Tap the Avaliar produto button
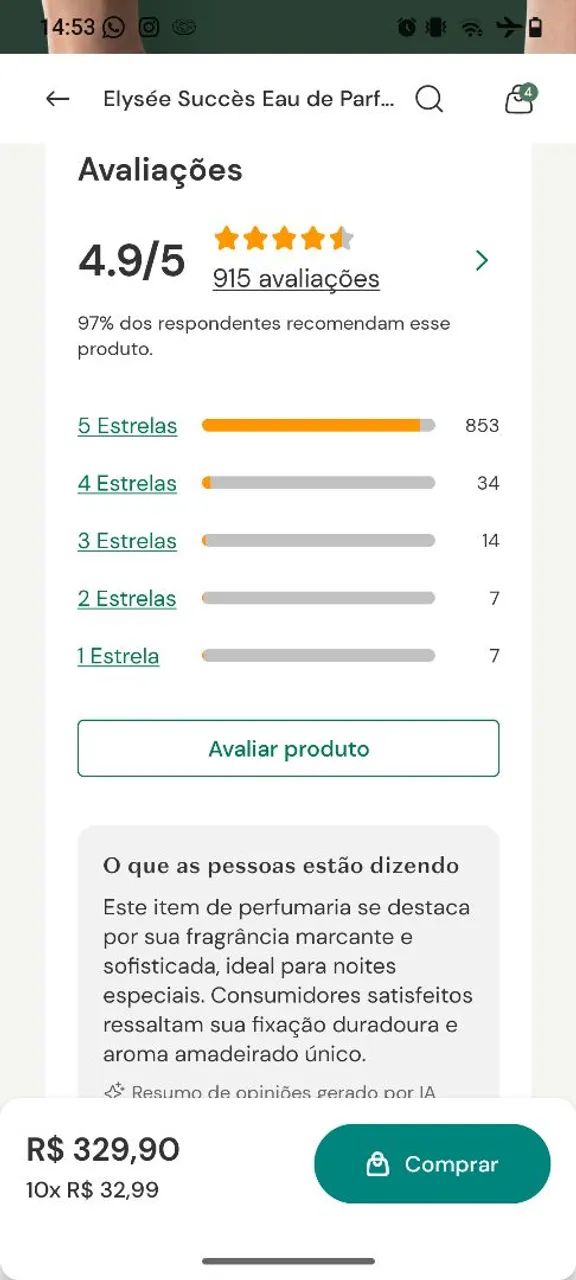Viewport: 576px width, 1280px height. tap(288, 748)
